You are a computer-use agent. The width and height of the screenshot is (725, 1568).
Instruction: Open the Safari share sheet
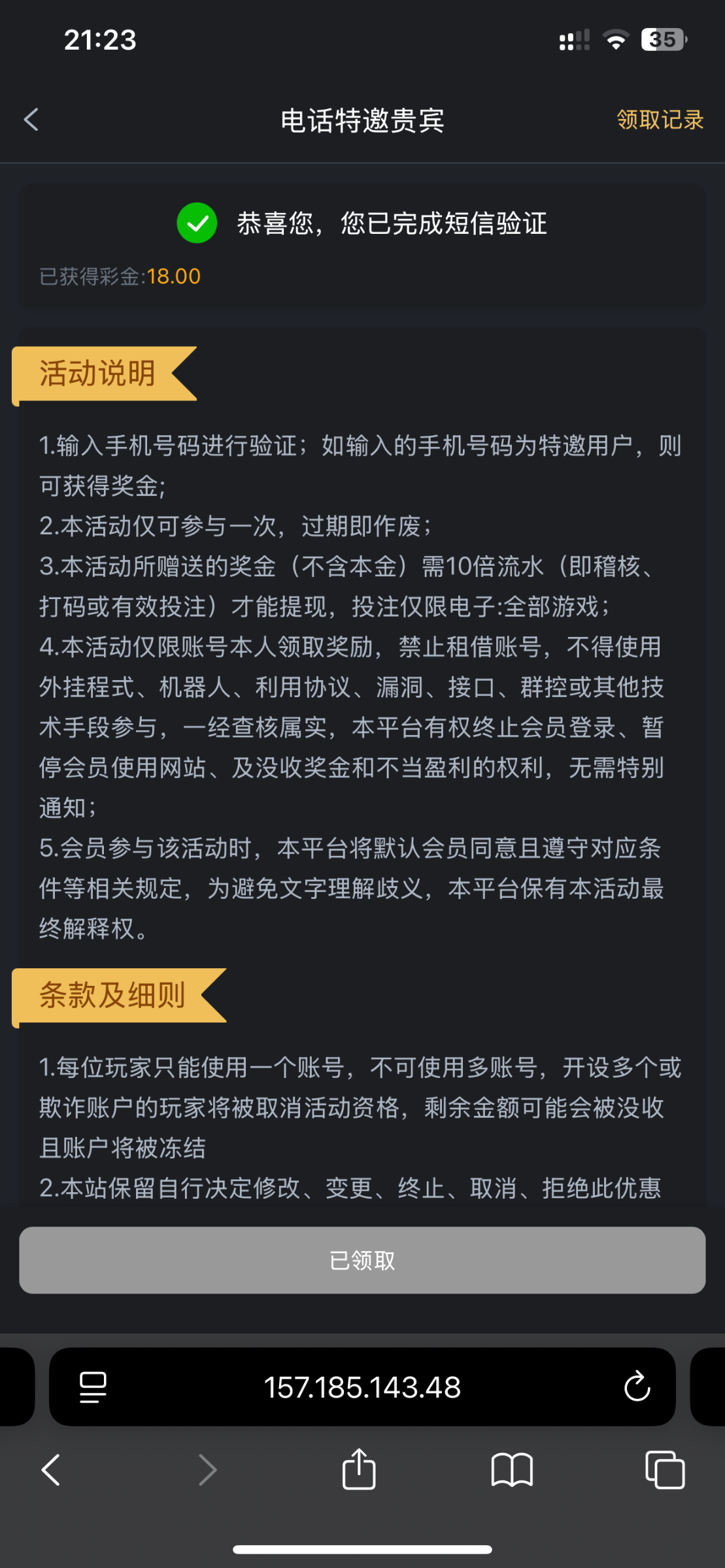click(x=358, y=1470)
